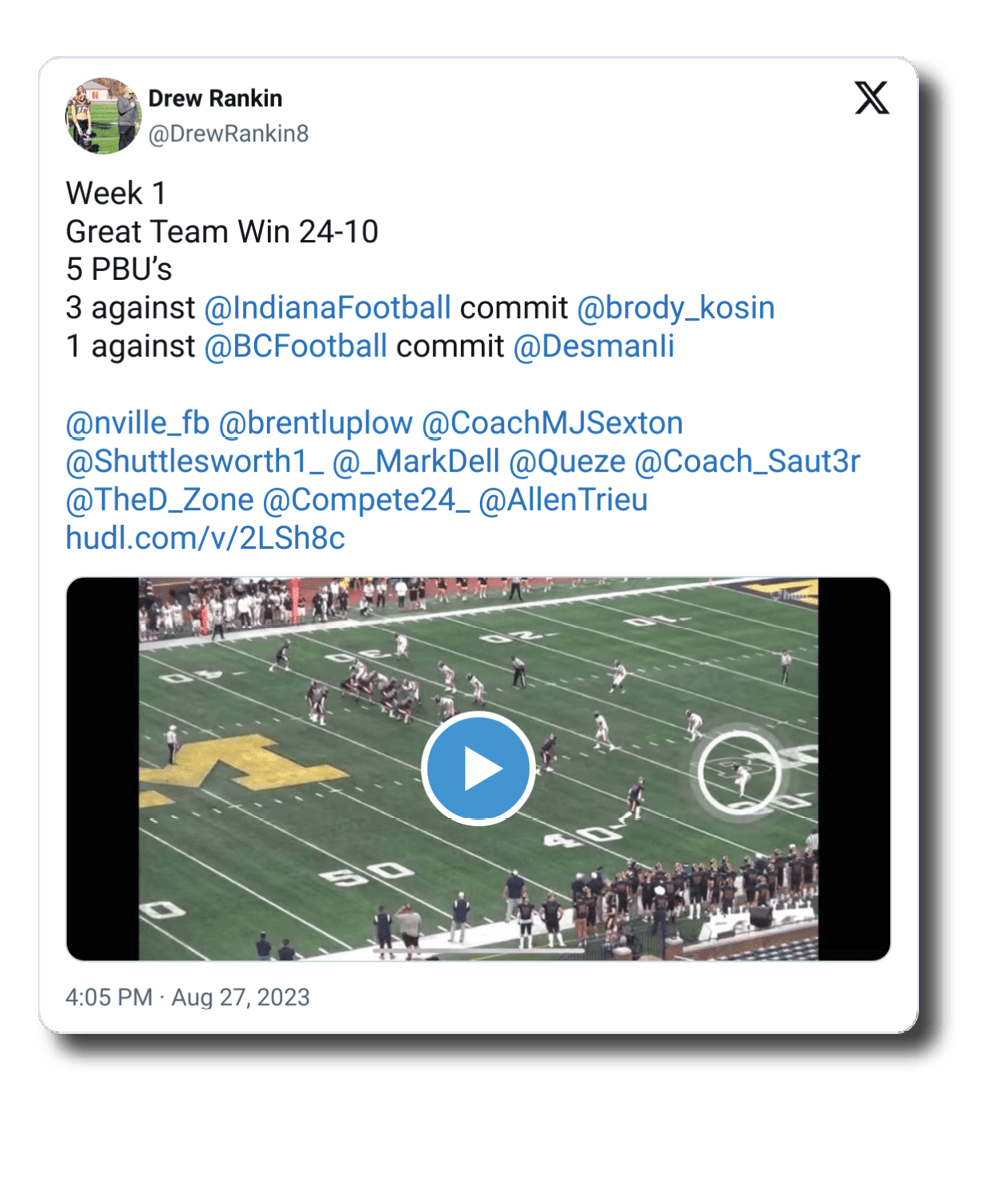Open the @Queze mention
Image resolution: width=996 pixels, height=1177 pixels.
(567, 461)
